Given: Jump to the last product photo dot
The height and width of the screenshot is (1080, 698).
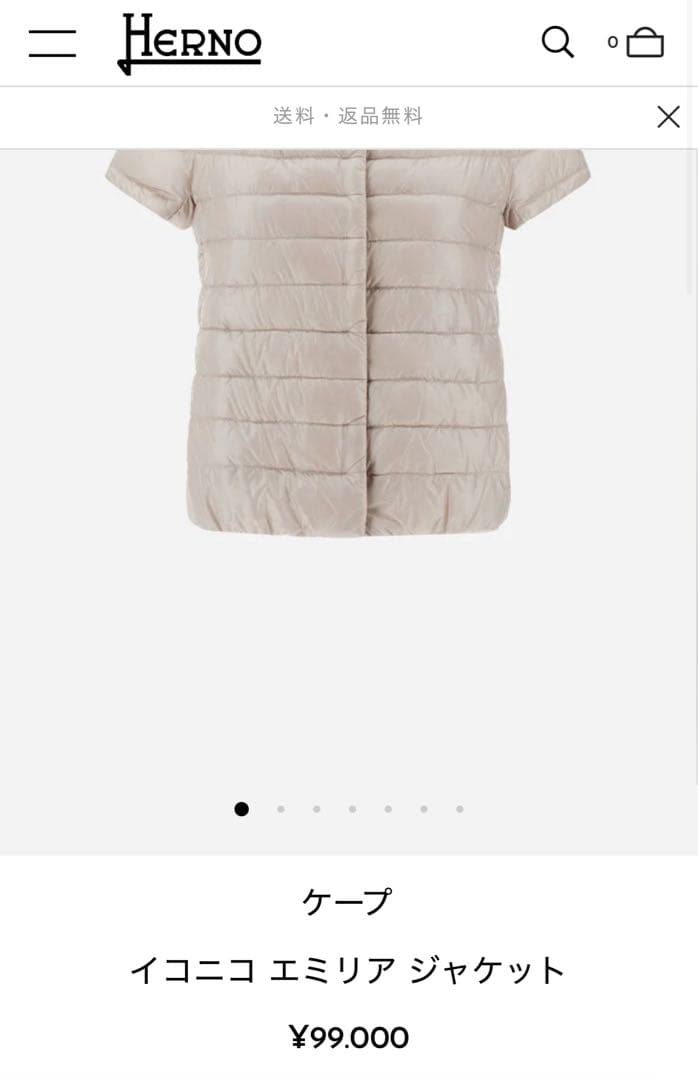Looking at the screenshot, I should pos(460,809).
